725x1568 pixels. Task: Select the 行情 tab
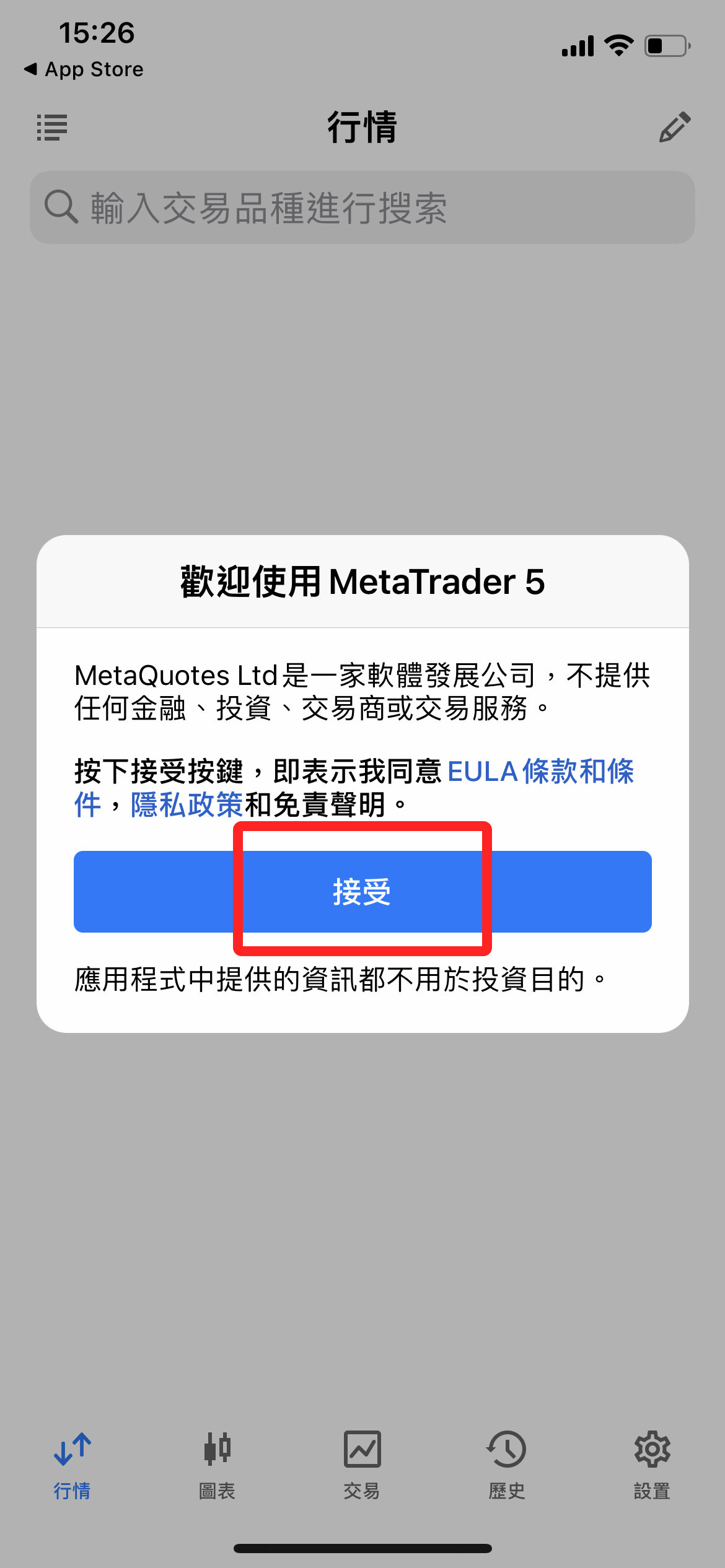[72, 1465]
